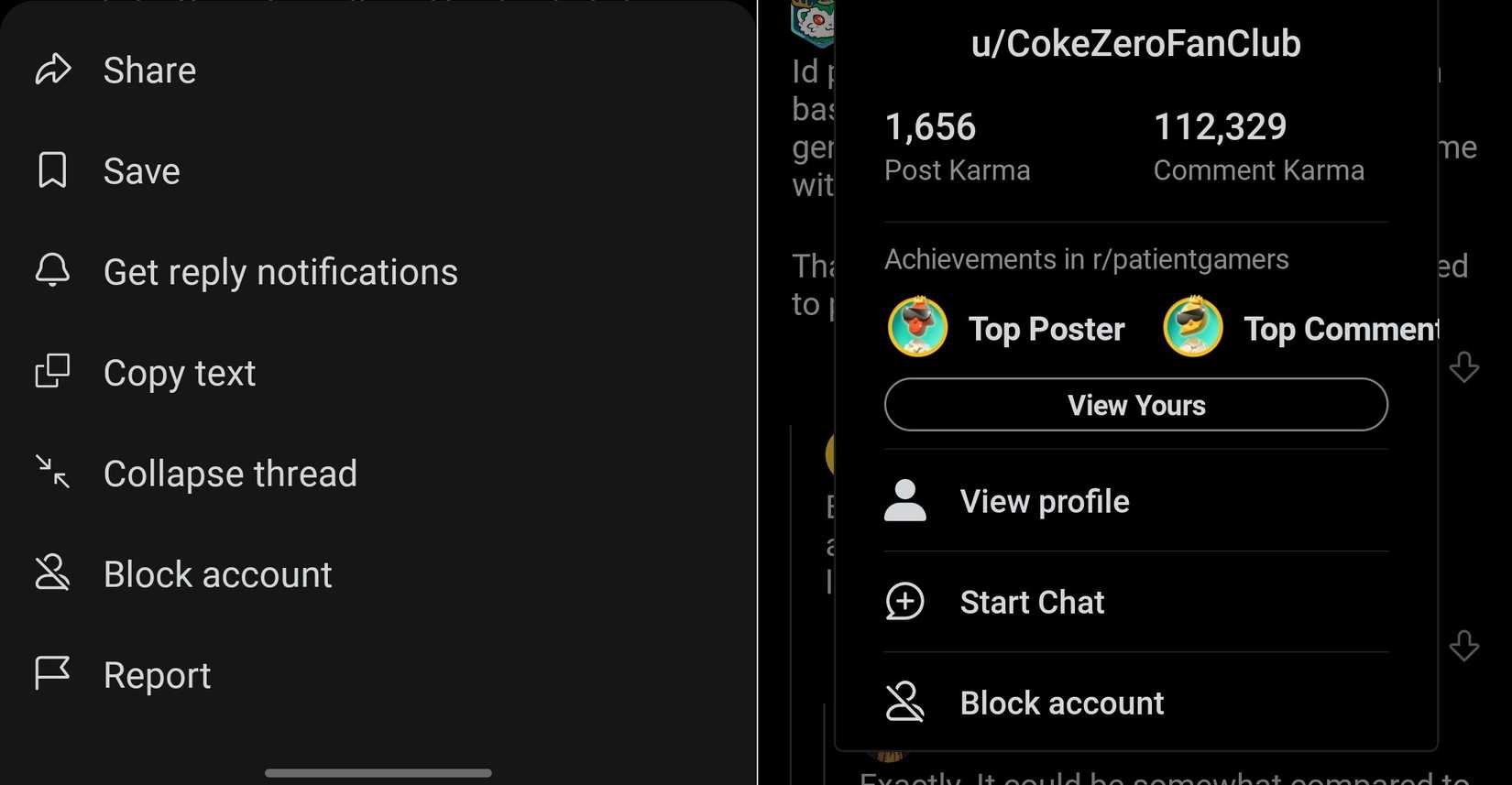
Task: Share this comment
Action: pyautogui.click(x=149, y=71)
